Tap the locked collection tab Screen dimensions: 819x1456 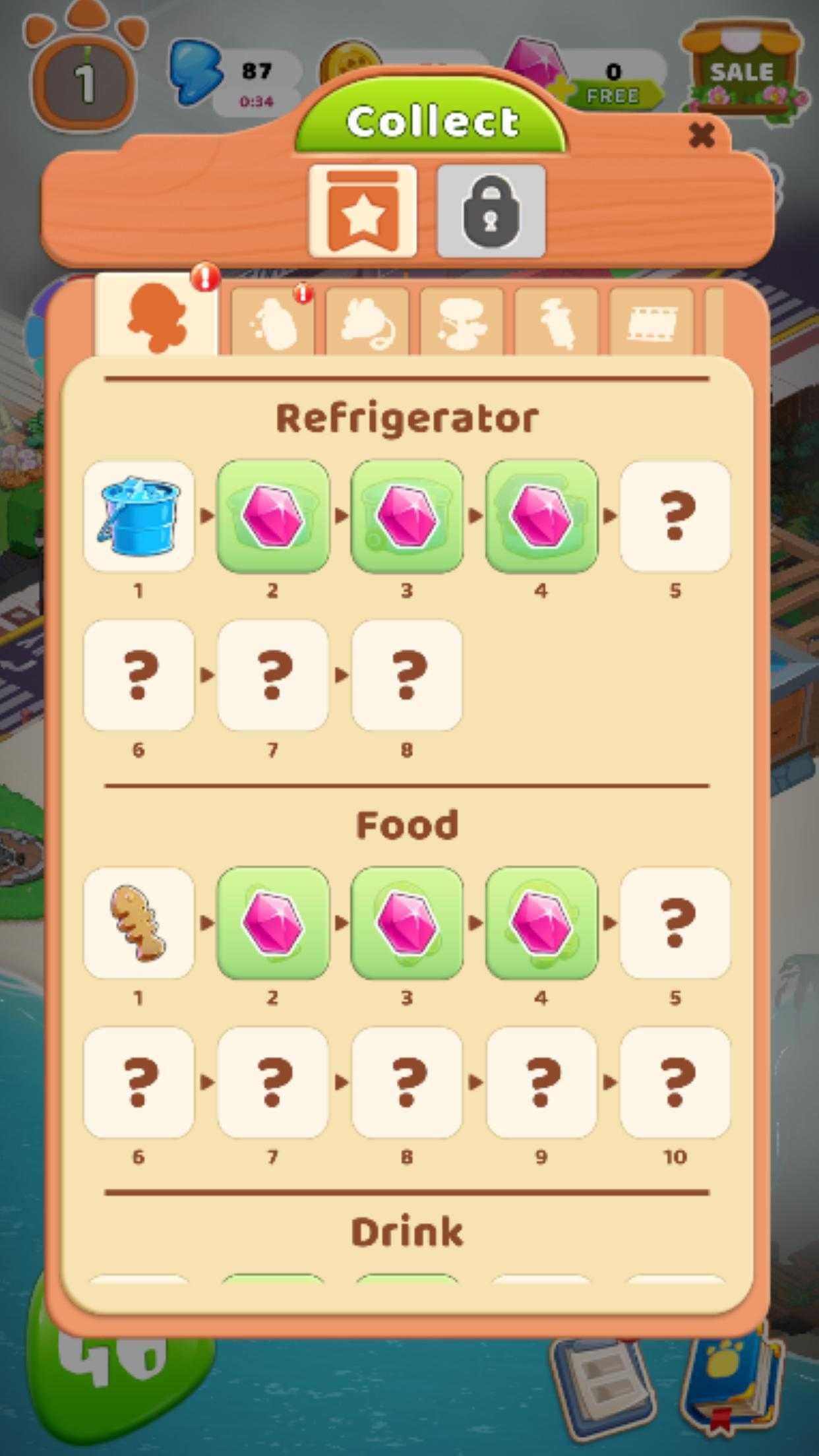pyautogui.click(x=491, y=211)
